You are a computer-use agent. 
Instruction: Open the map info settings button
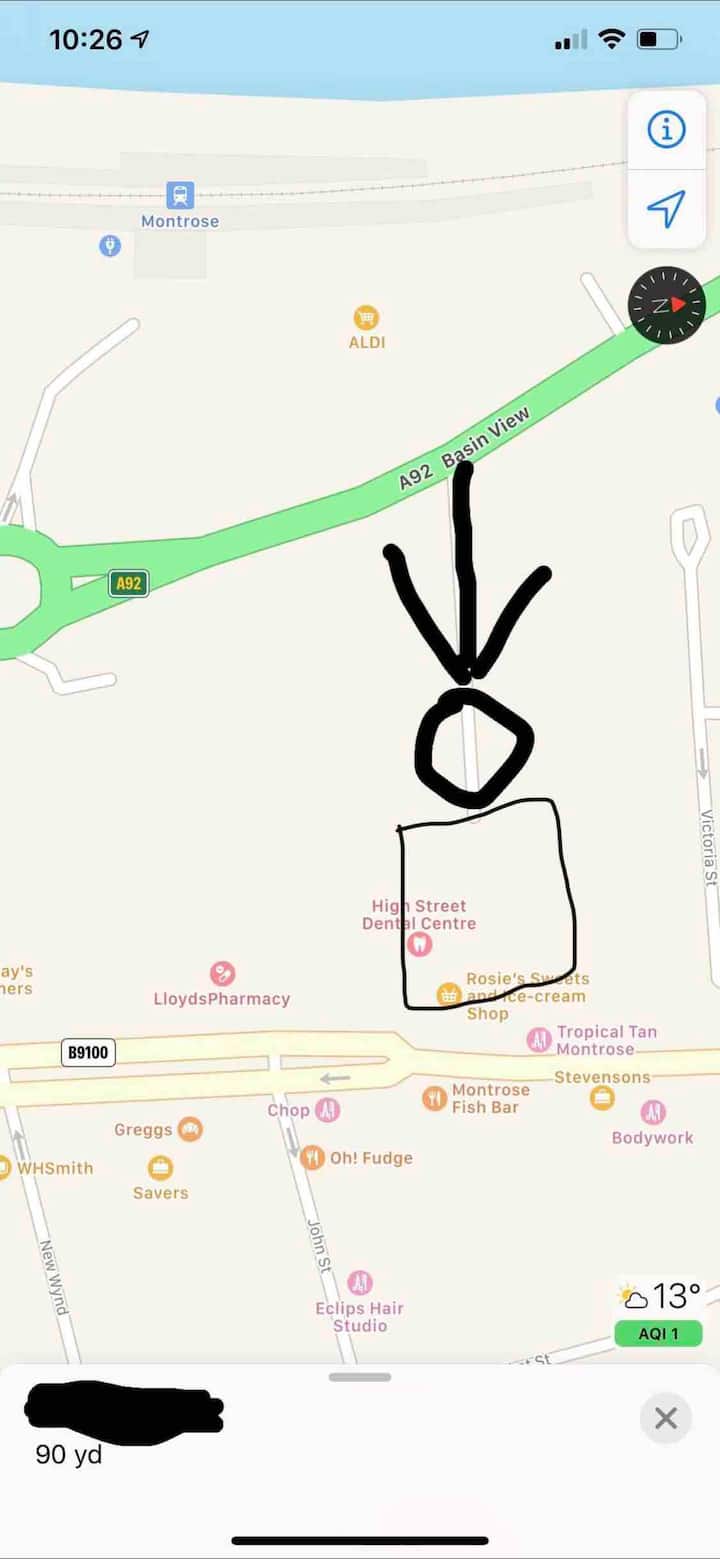click(666, 129)
